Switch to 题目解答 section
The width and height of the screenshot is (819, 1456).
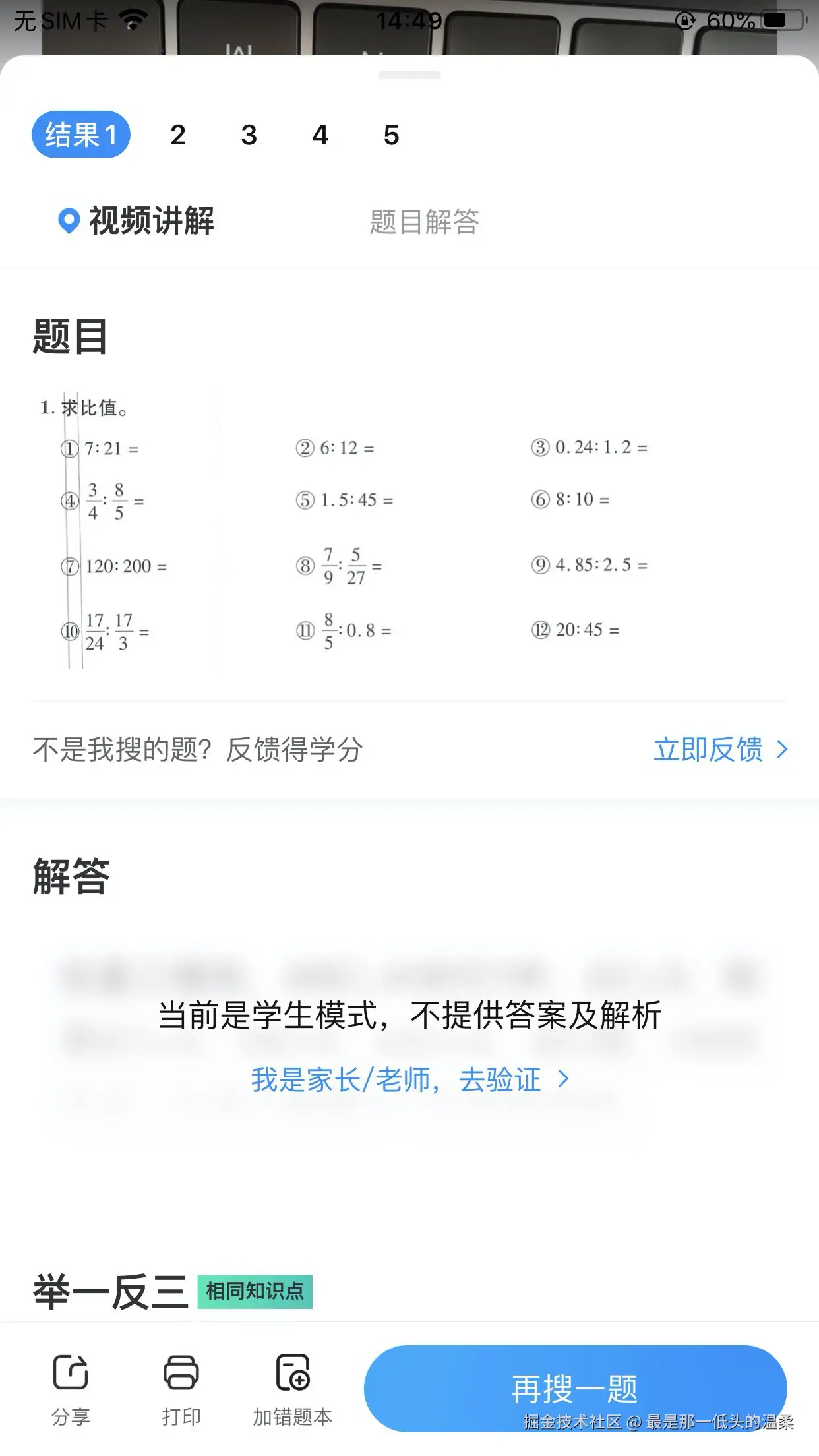pyautogui.click(x=424, y=222)
